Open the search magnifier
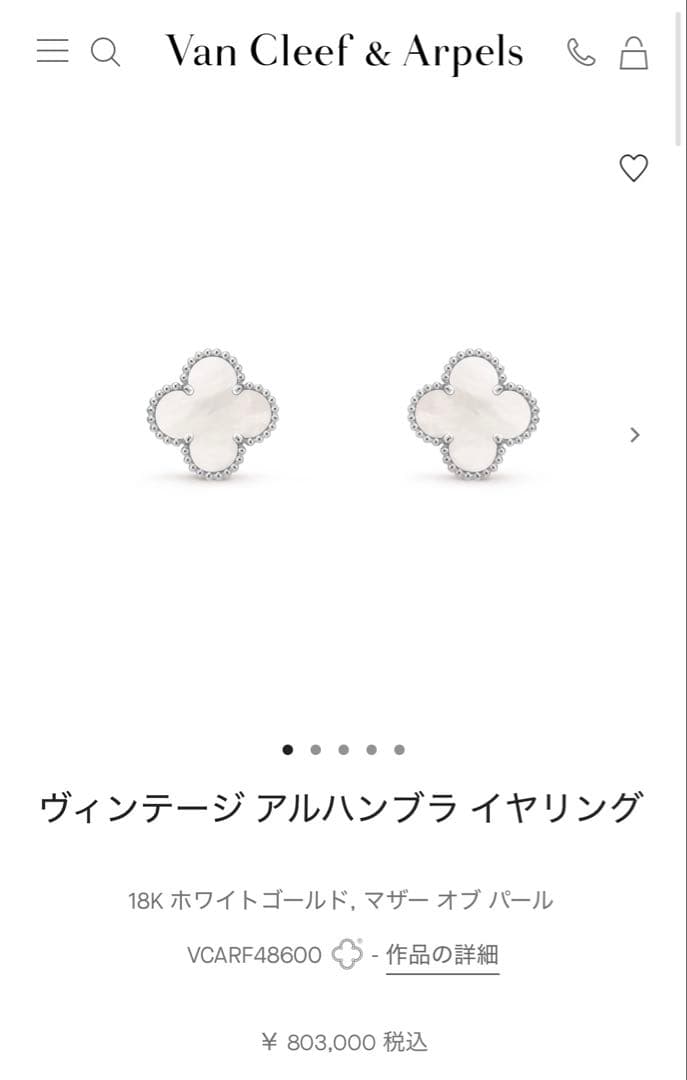Screen dimensions: 687x1080 (105, 52)
